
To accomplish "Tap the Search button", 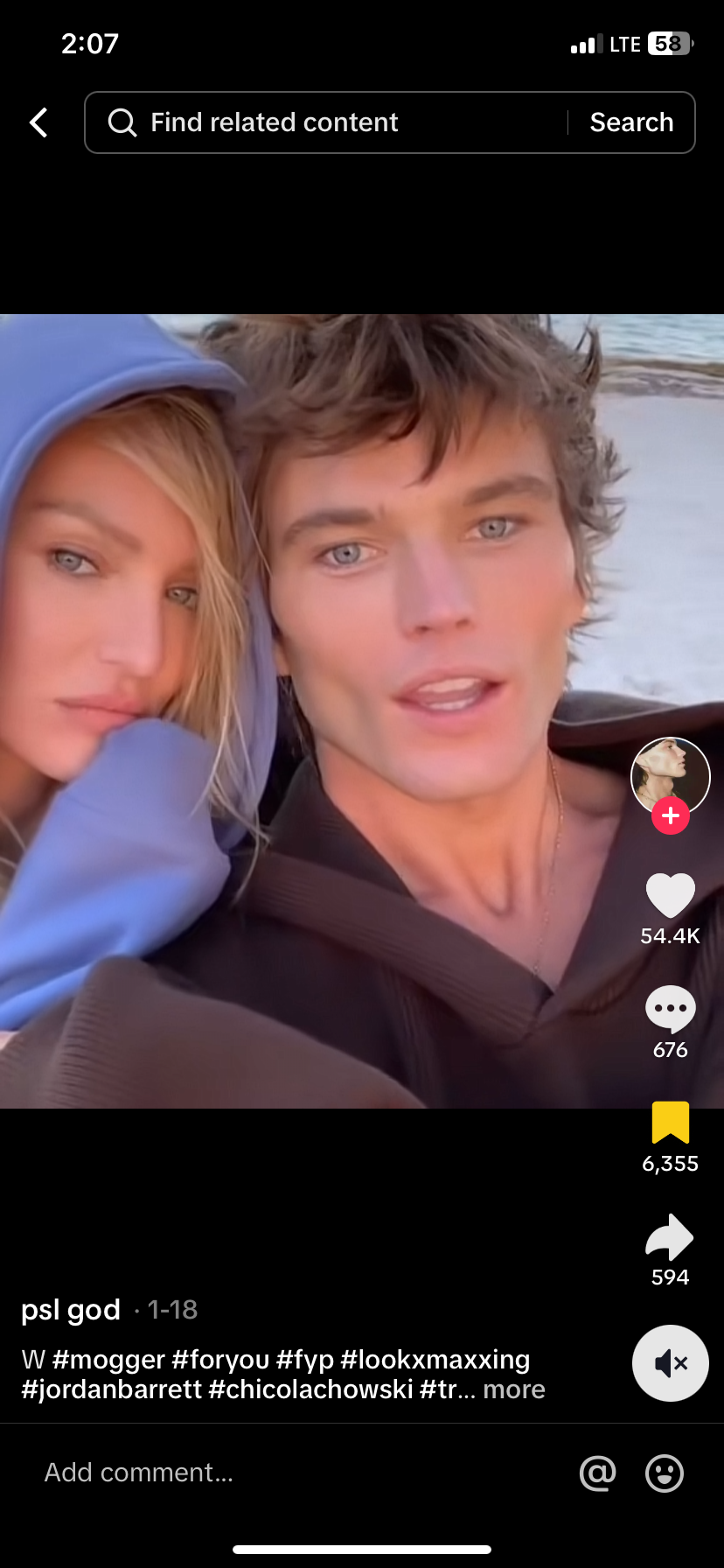I will click(631, 122).
